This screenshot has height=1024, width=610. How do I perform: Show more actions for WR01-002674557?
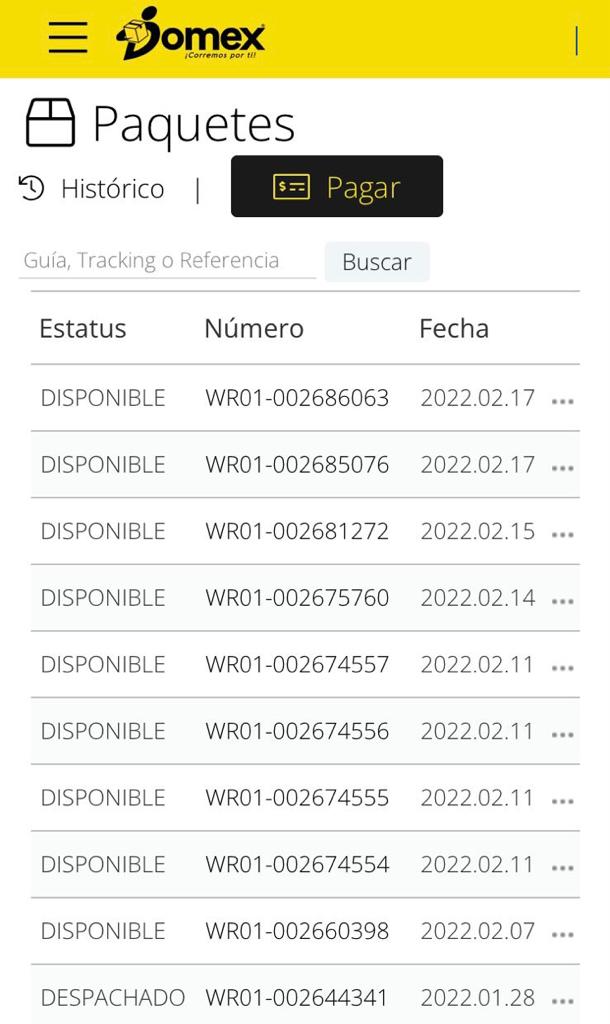563,668
